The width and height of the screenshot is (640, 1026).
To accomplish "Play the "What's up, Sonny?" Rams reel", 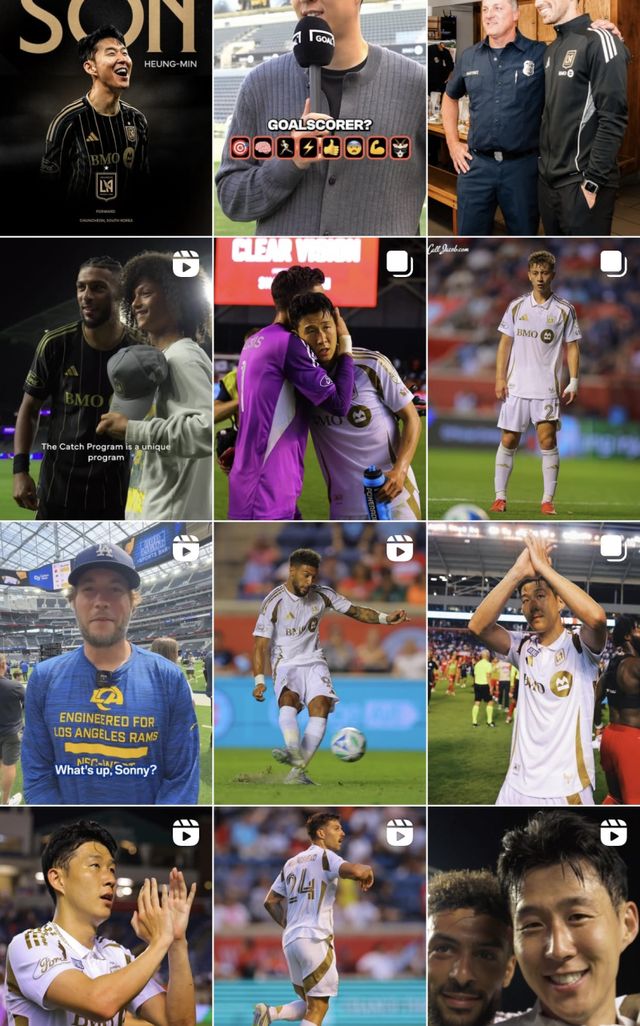I will [105, 663].
